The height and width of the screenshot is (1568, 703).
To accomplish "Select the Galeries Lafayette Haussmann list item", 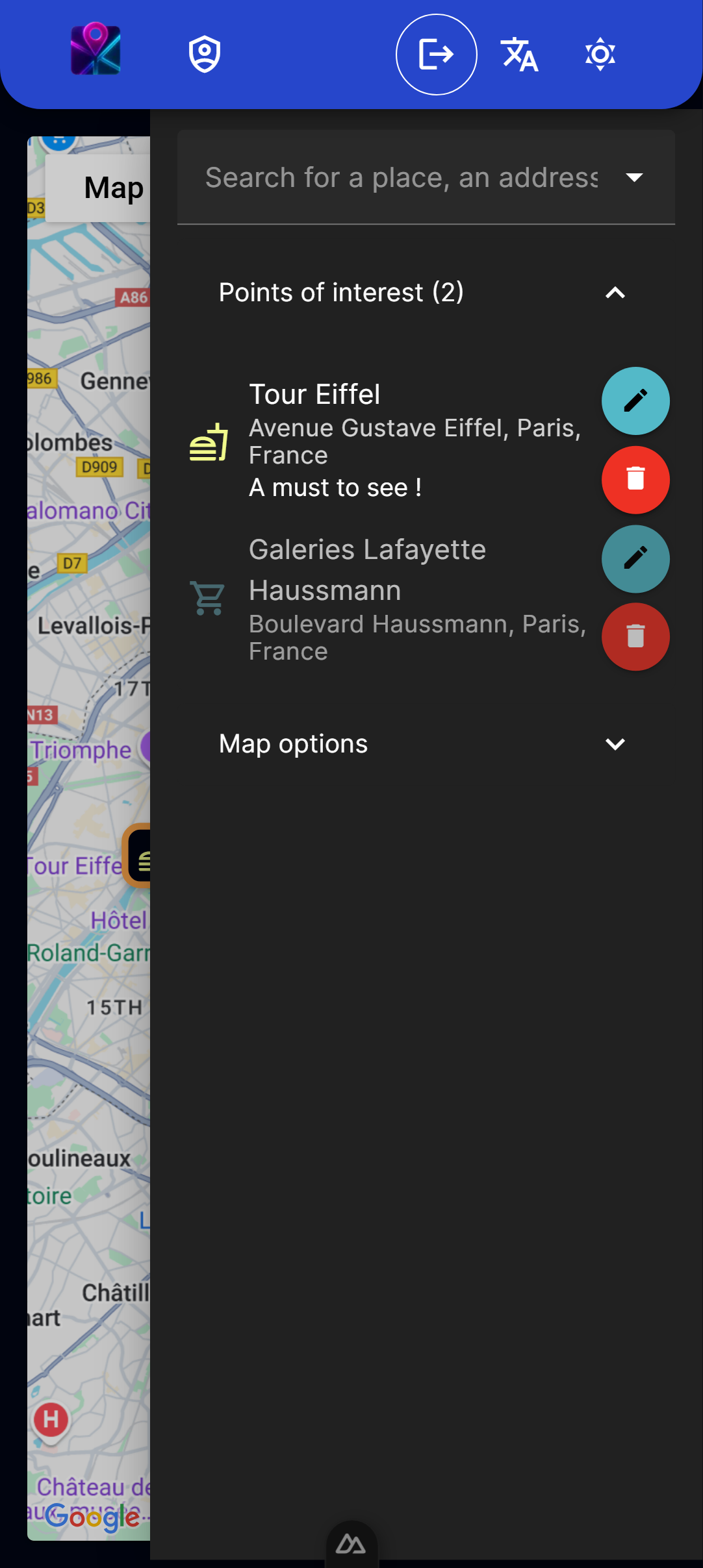I will (x=390, y=597).
